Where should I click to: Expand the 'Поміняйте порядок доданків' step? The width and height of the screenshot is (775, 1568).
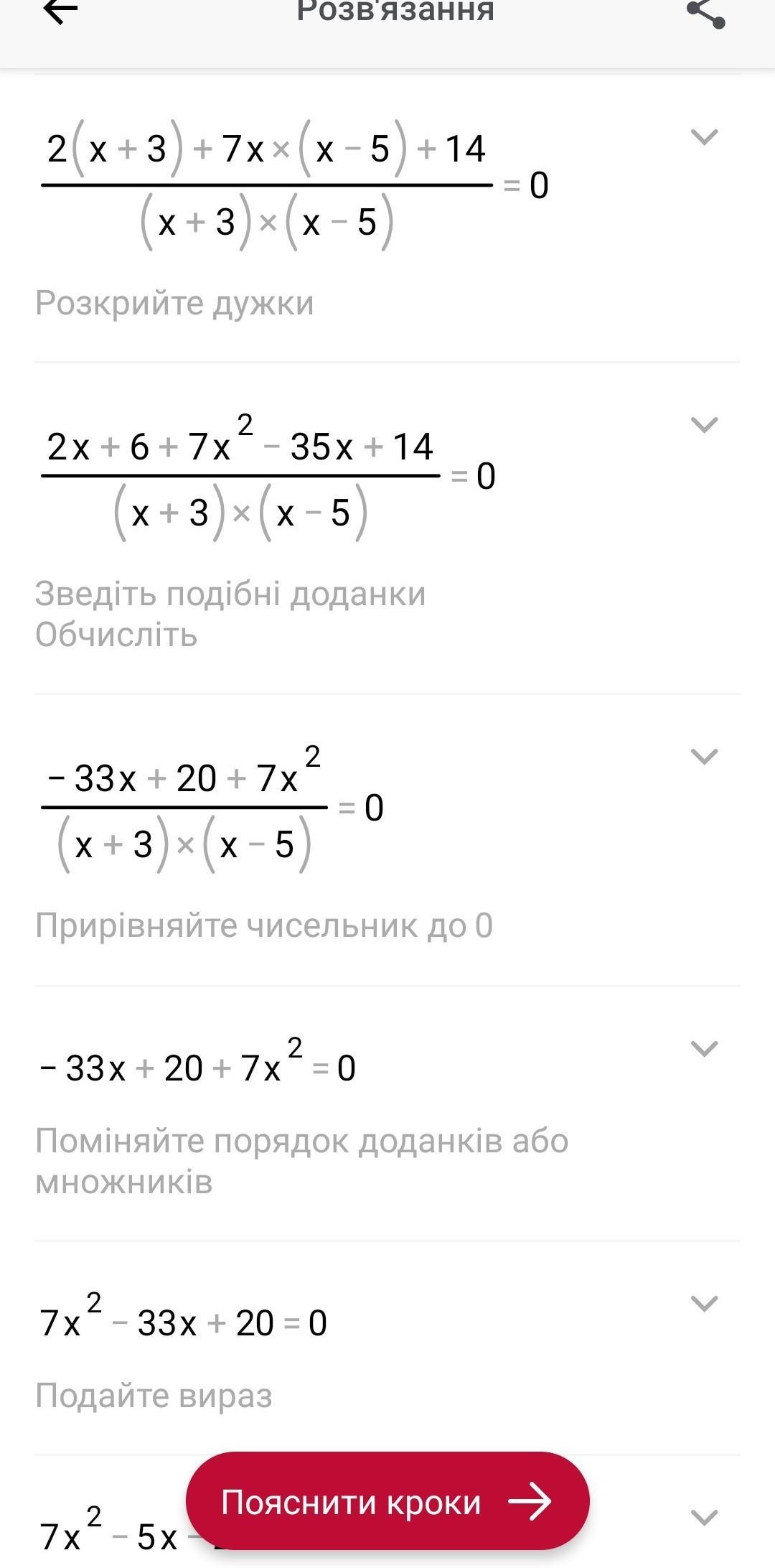pyautogui.click(x=703, y=1049)
